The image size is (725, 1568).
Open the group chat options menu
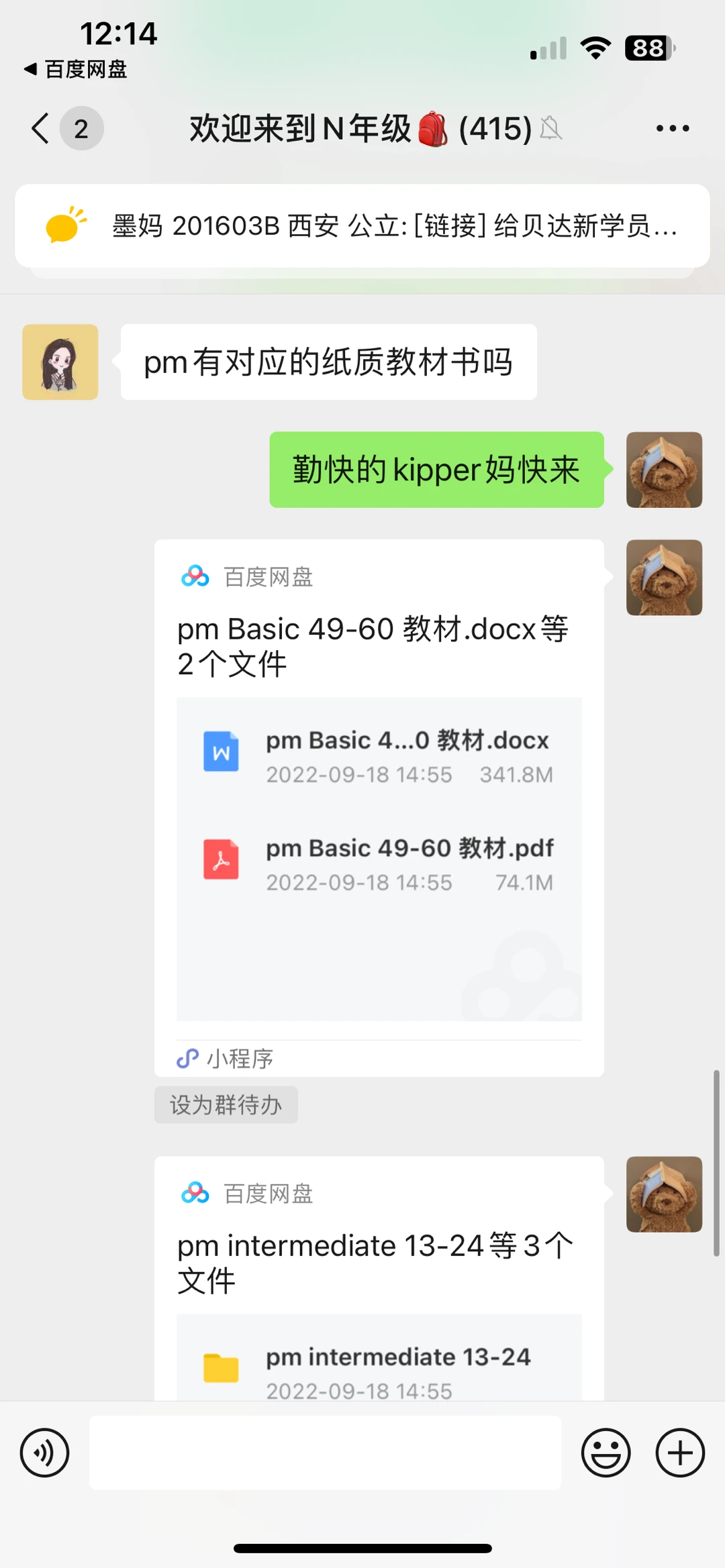(672, 128)
